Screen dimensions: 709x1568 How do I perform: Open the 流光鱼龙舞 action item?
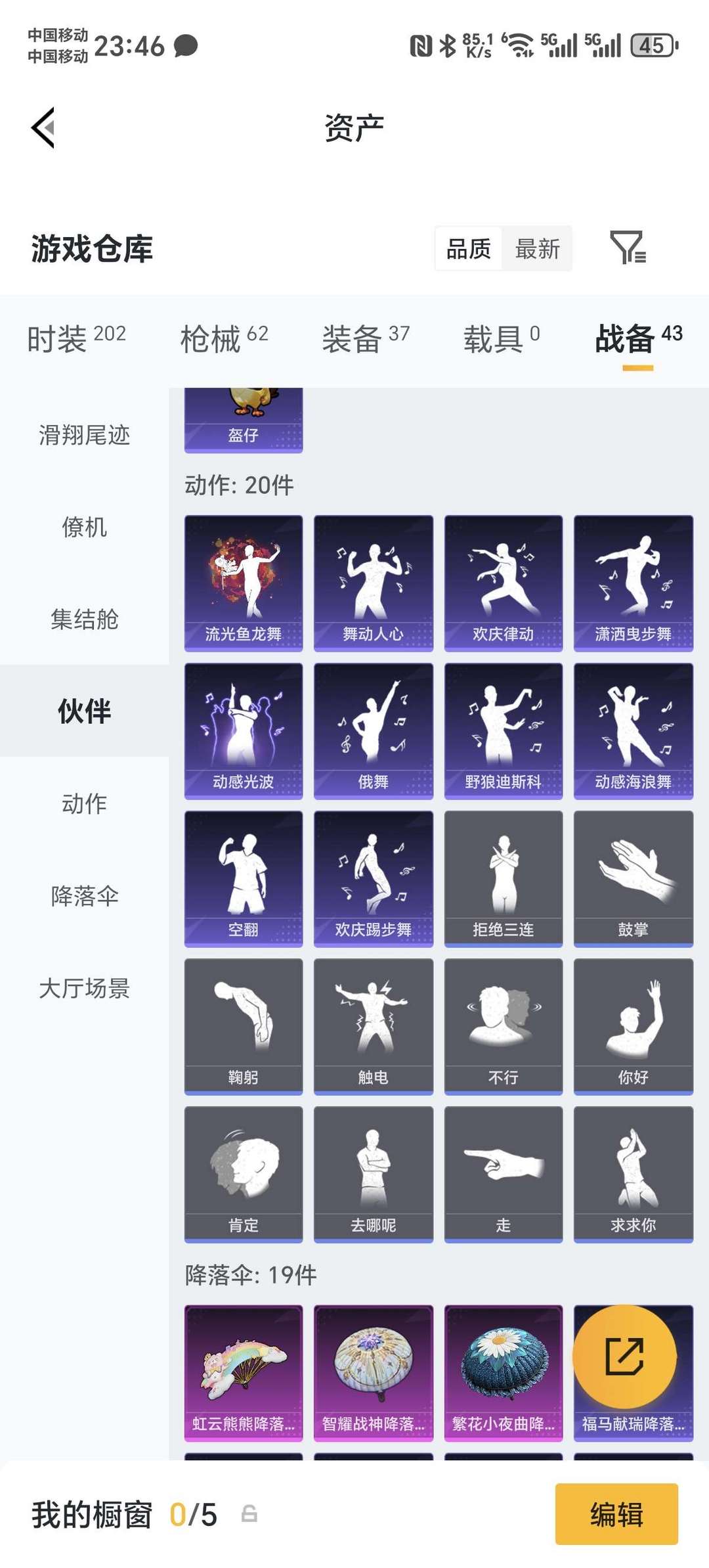(x=244, y=583)
